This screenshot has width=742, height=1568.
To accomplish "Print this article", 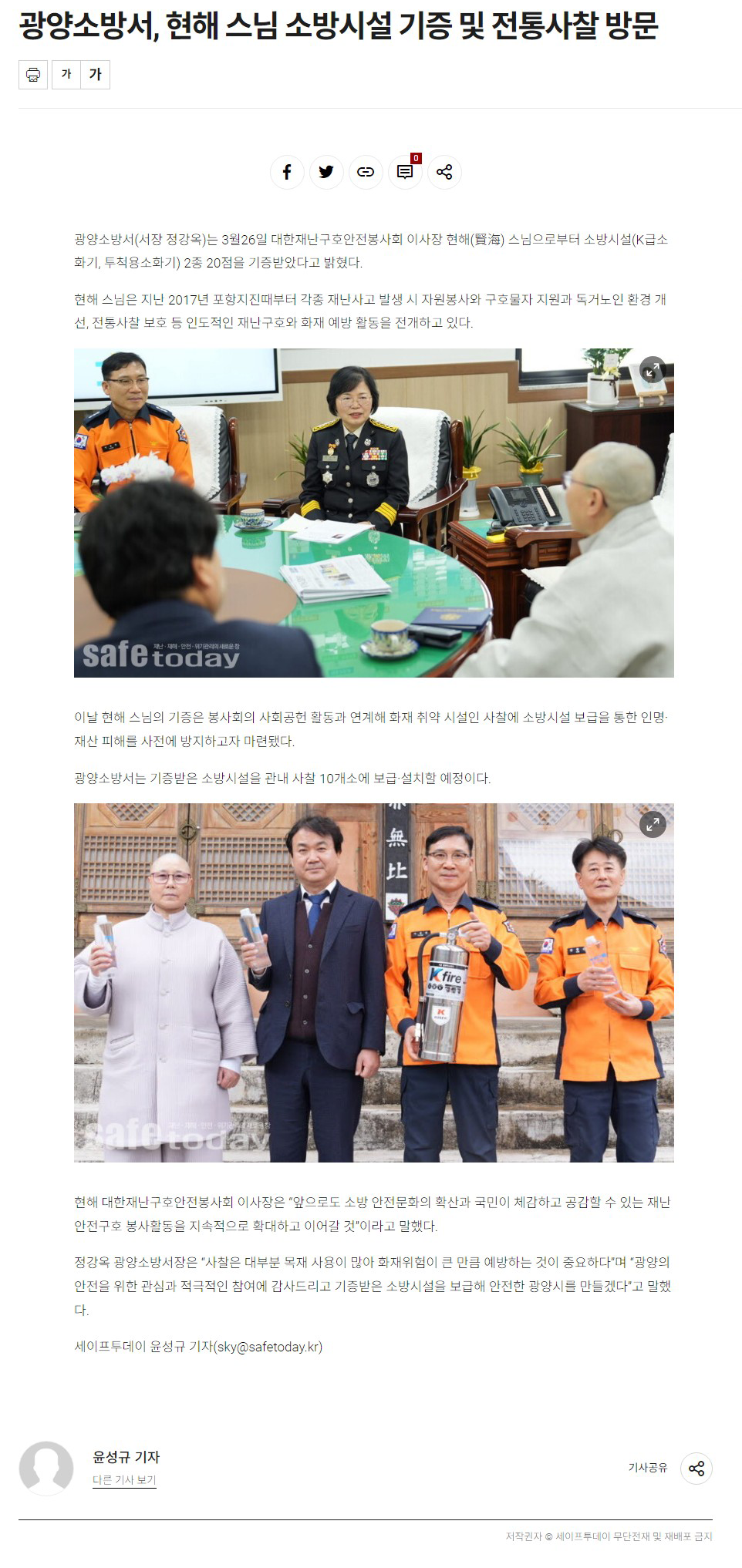I will pyautogui.click(x=33, y=75).
